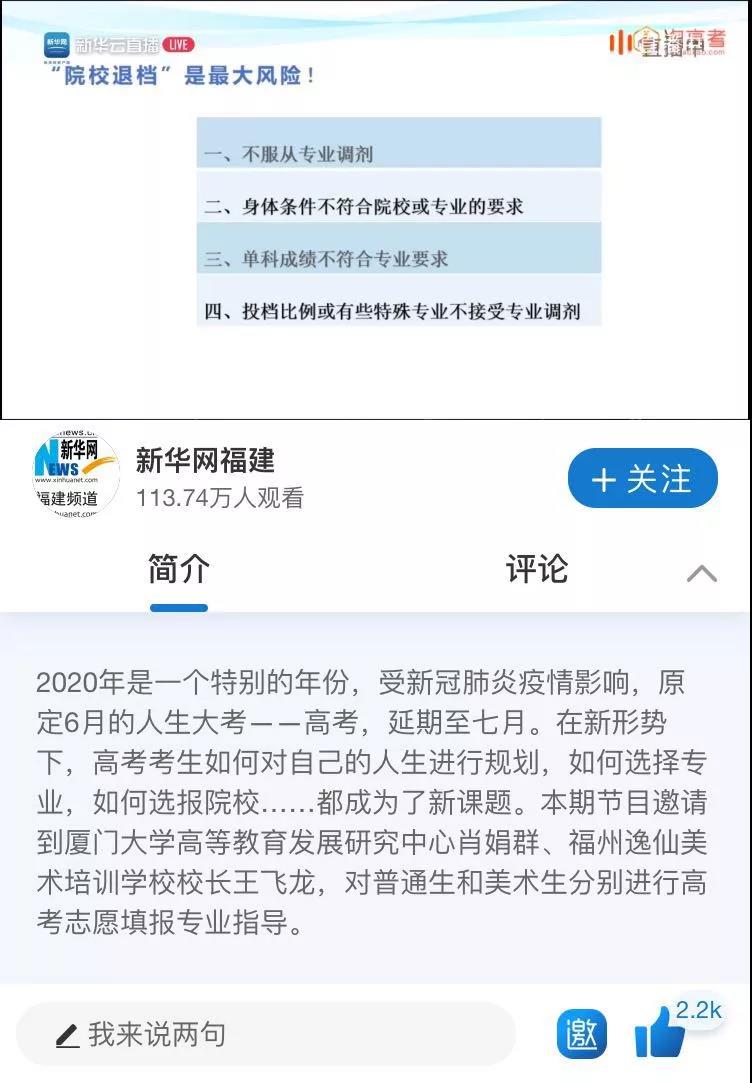Collapse the panel with the up chevron
752x1083 pixels.
coord(701,573)
